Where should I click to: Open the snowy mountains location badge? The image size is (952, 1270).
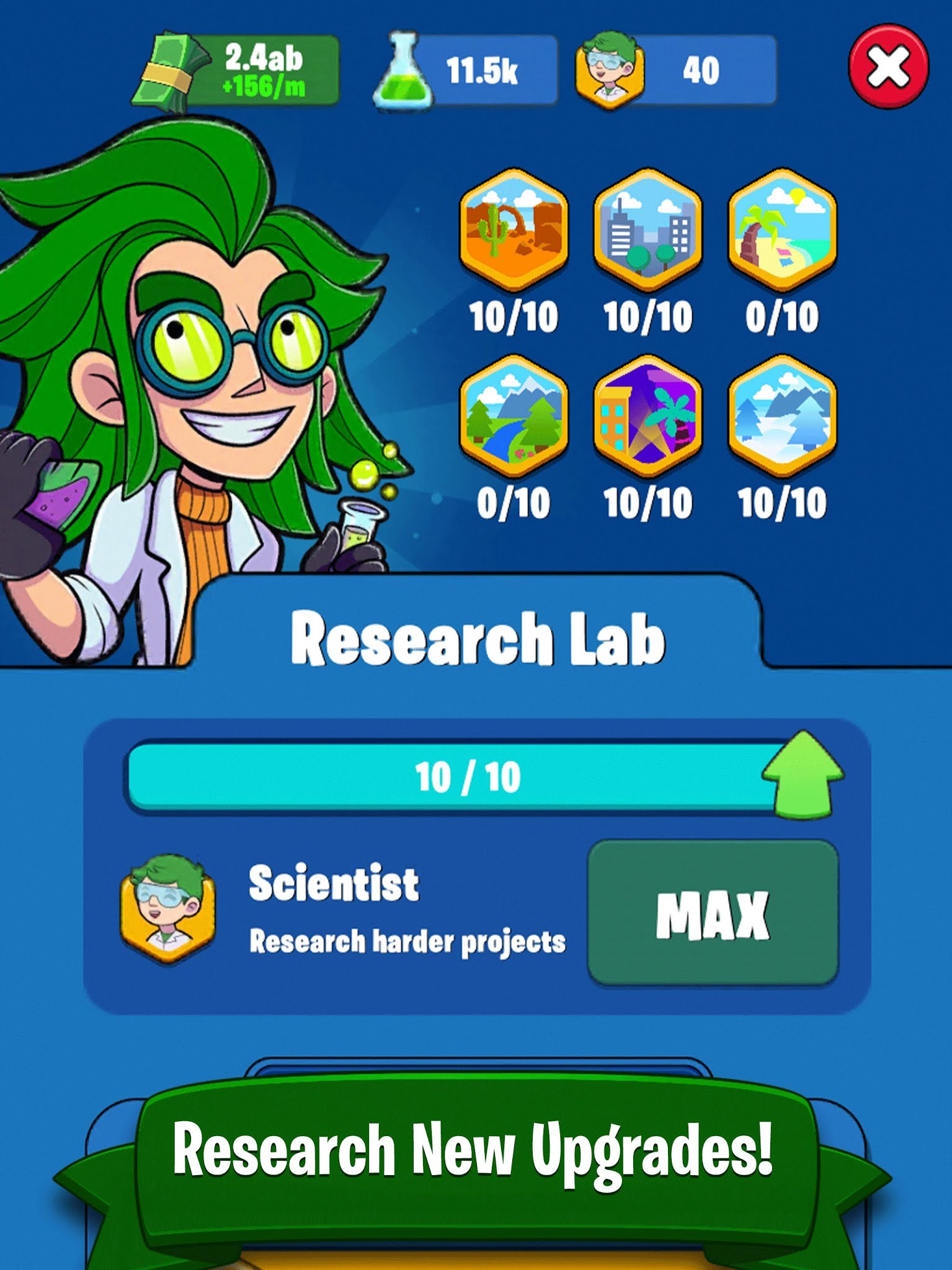click(x=782, y=416)
